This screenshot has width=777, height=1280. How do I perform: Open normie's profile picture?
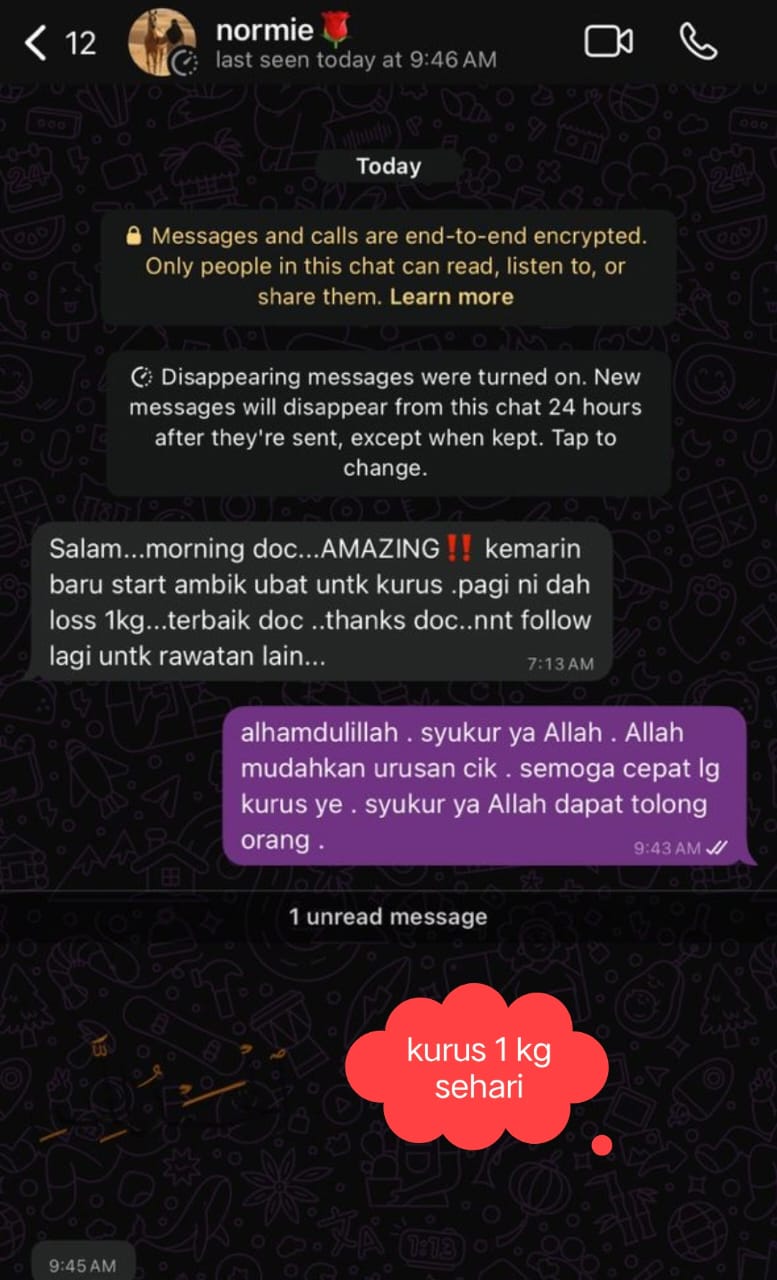[x=160, y=42]
